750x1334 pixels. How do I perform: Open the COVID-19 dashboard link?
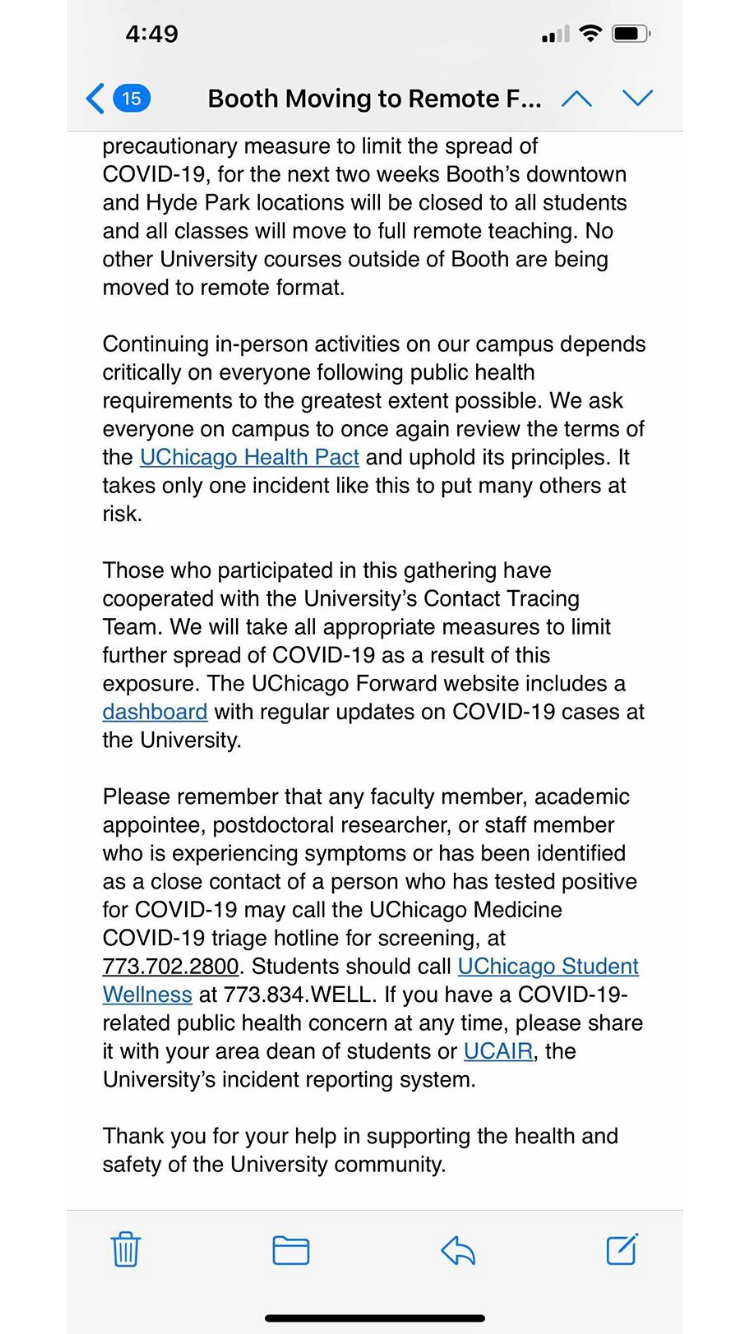[x=155, y=712]
